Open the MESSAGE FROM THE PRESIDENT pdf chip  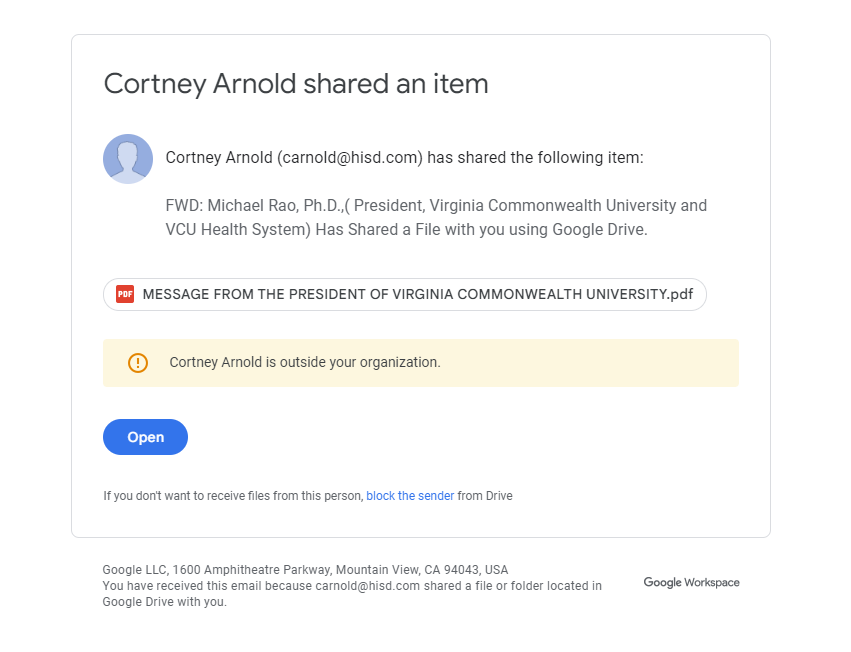point(405,294)
